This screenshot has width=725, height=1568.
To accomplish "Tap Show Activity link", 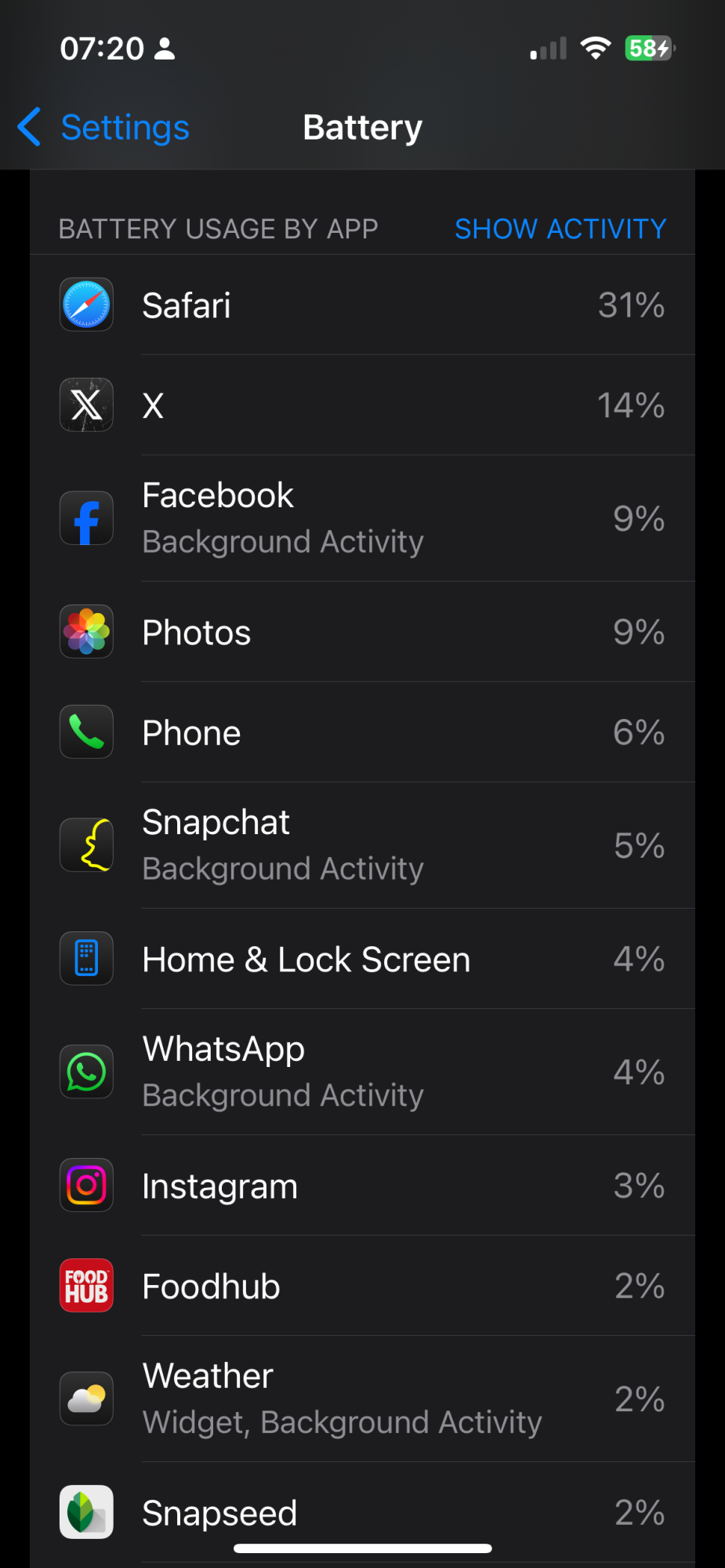I will [560, 229].
